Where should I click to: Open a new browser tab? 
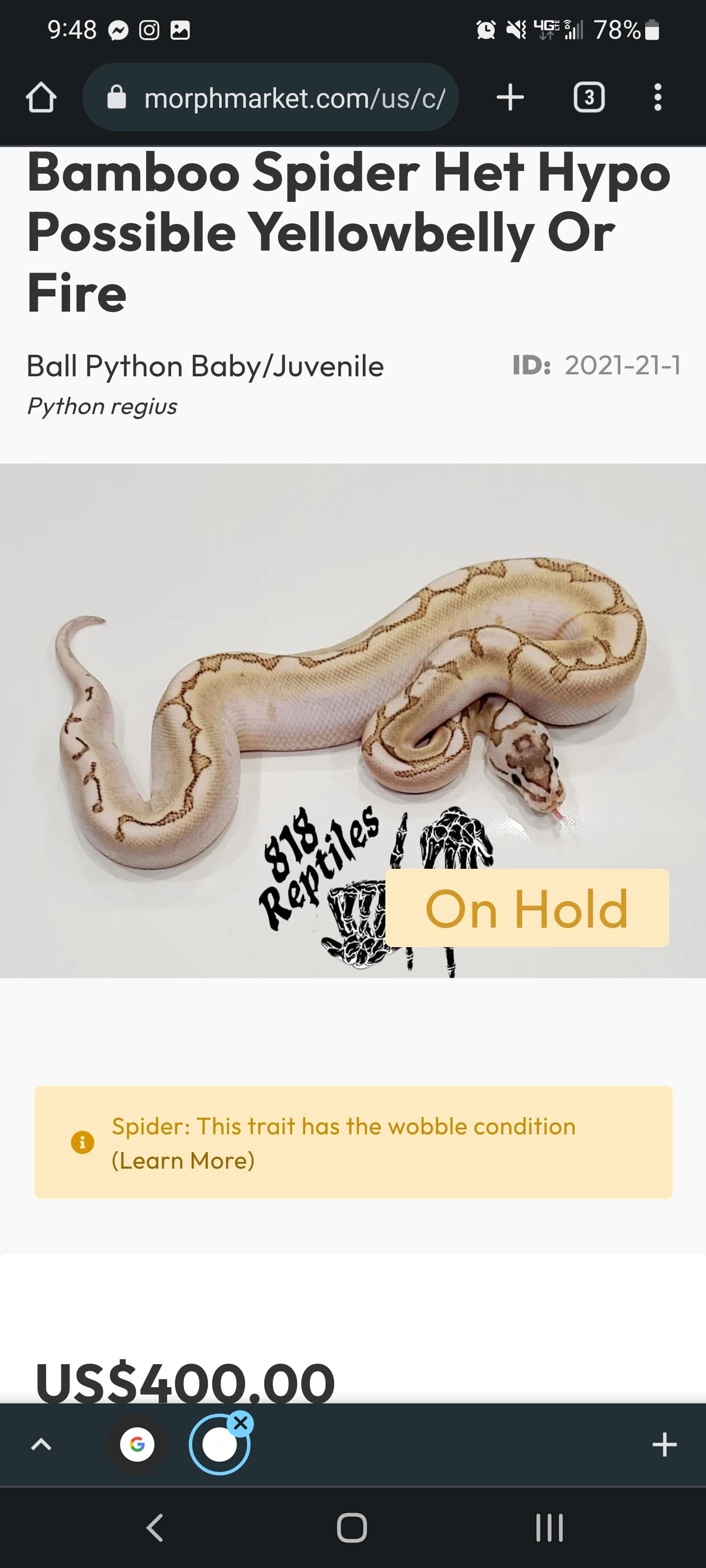click(510, 98)
